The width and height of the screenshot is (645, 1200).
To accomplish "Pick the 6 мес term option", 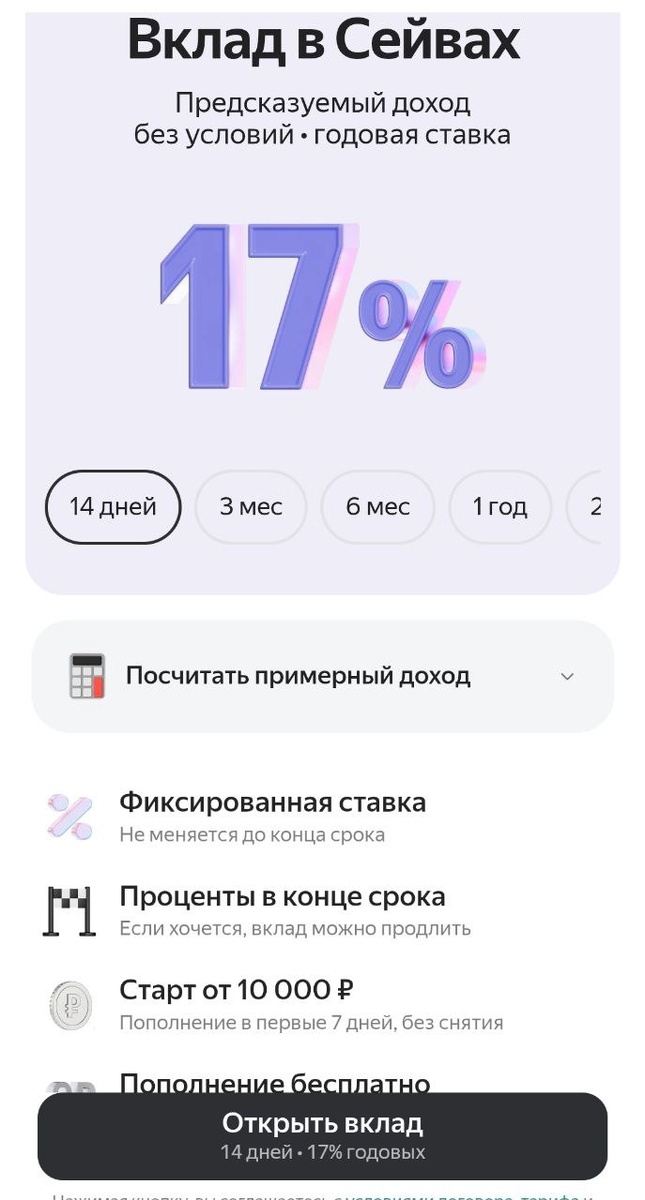I will (x=377, y=507).
